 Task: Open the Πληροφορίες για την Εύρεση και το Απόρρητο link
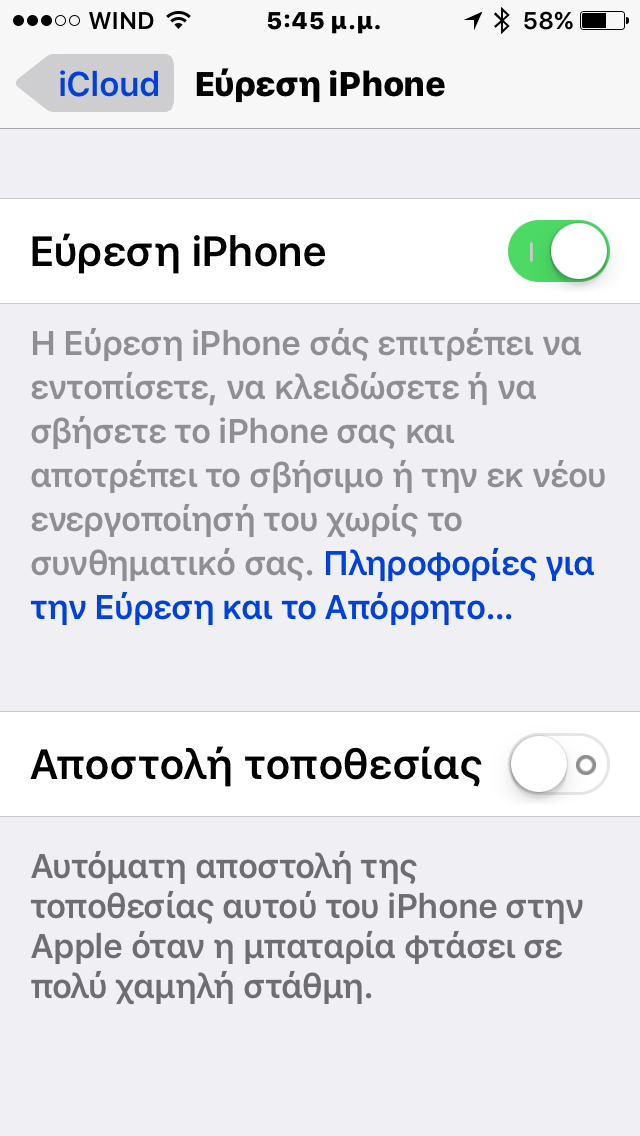[x=312, y=587]
